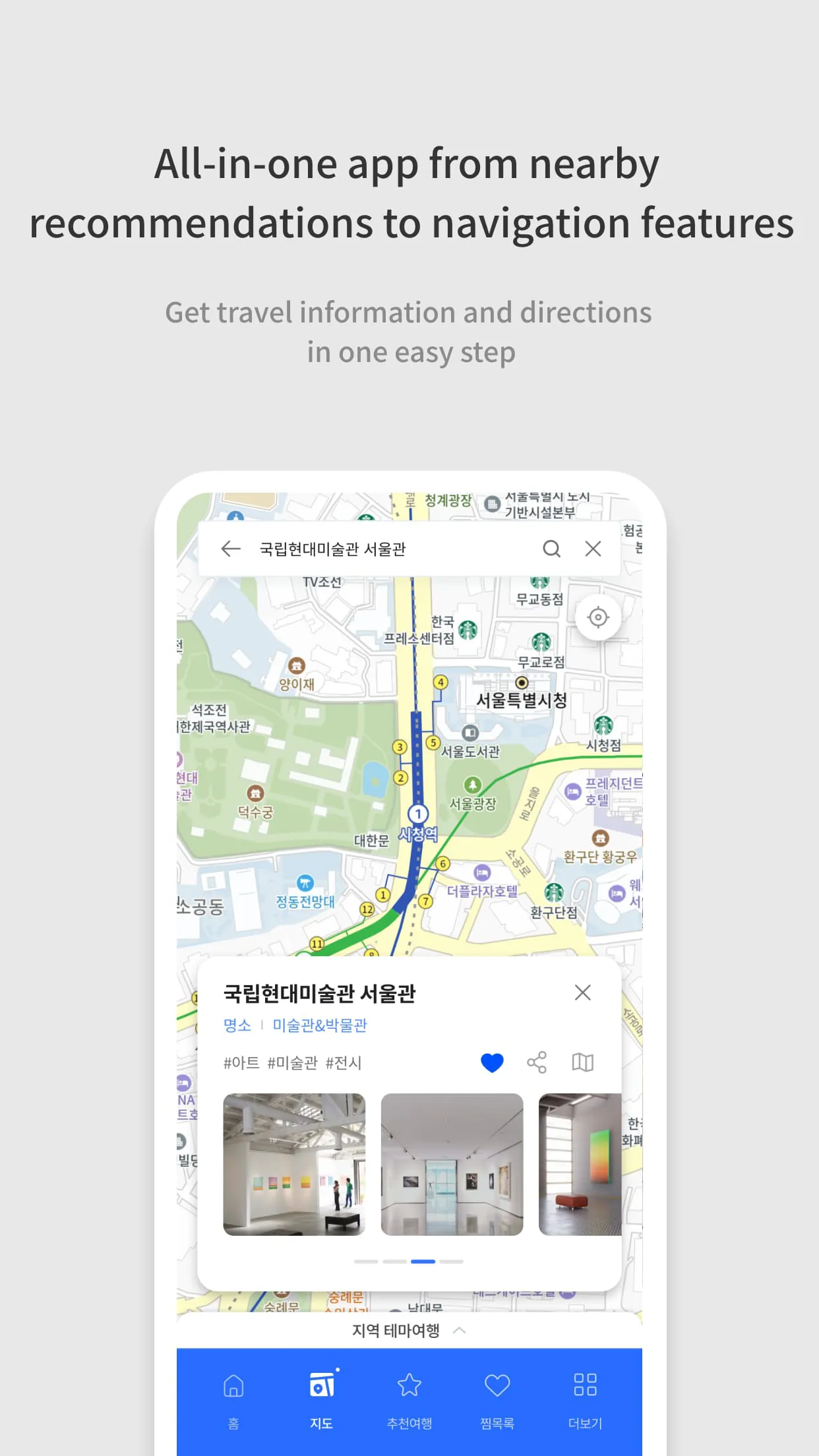Click the magnifier search icon
This screenshot has width=819, height=1456.
click(553, 549)
